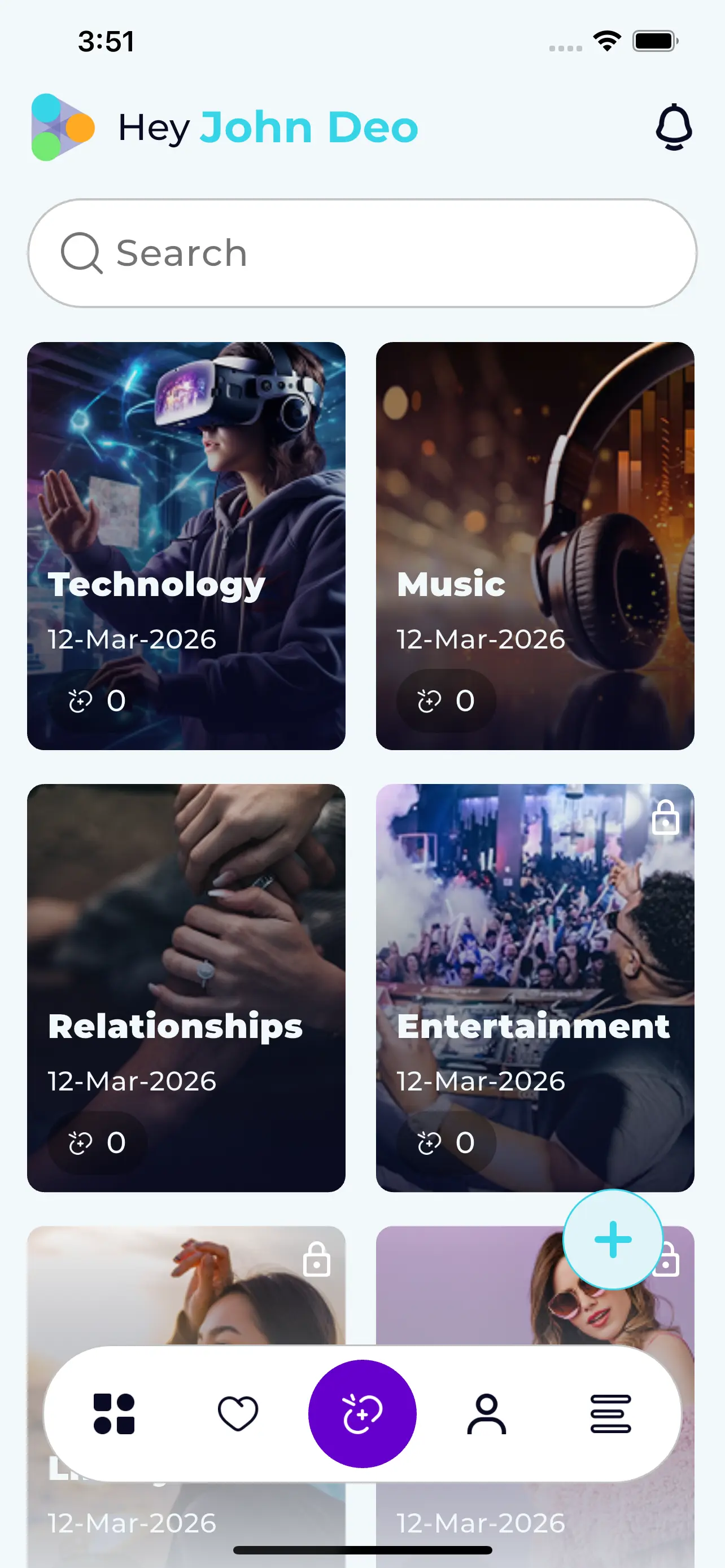Open the Technology card
The image size is (725, 1568).
(186, 545)
